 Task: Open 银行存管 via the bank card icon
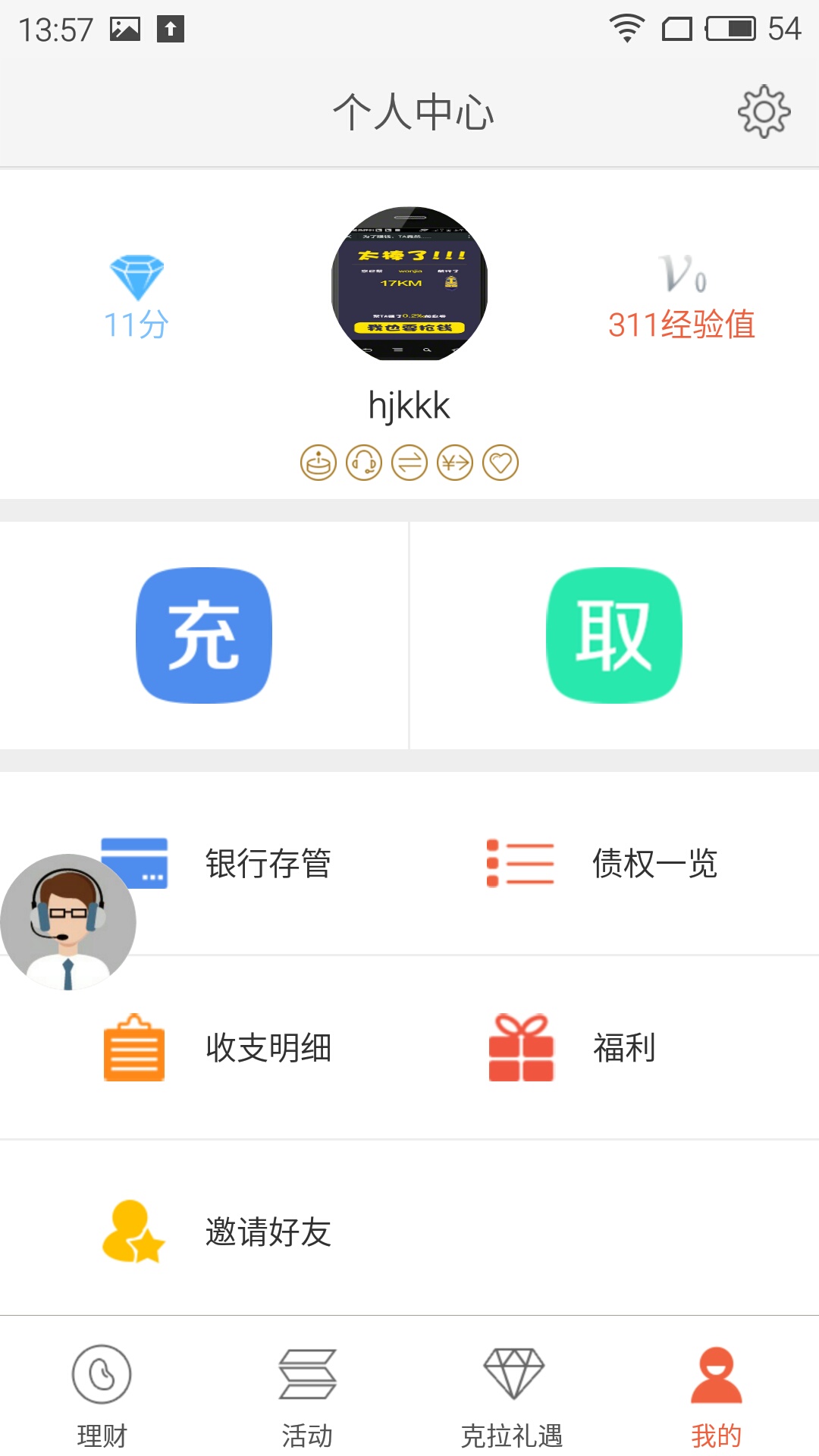click(x=133, y=861)
